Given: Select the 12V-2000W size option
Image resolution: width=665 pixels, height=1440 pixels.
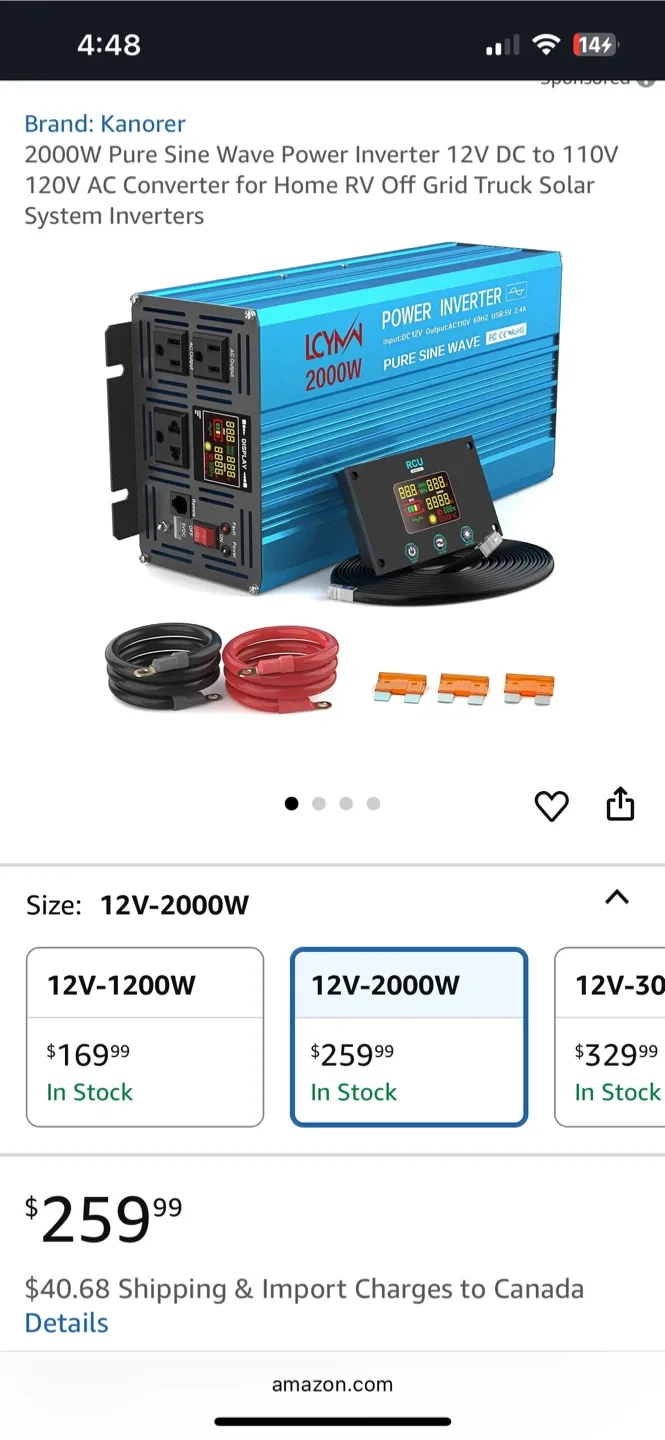Looking at the screenshot, I should click(409, 1037).
